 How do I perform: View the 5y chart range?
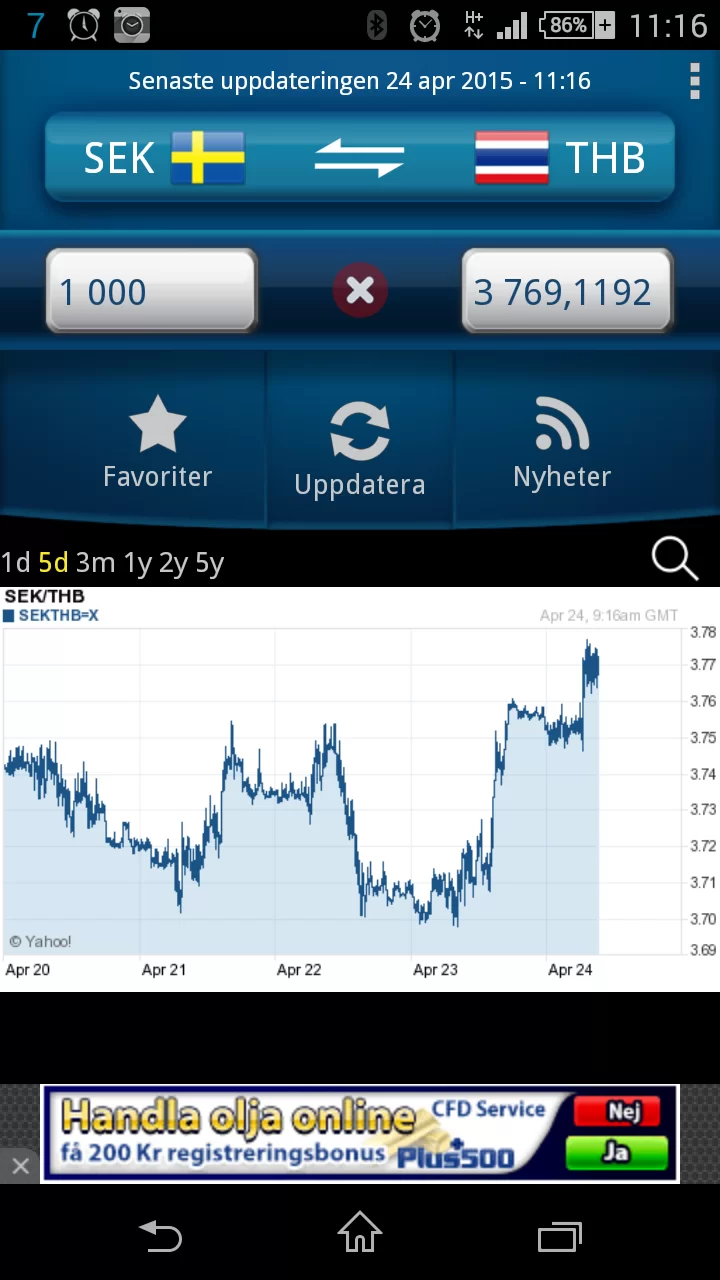coord(210,563)
